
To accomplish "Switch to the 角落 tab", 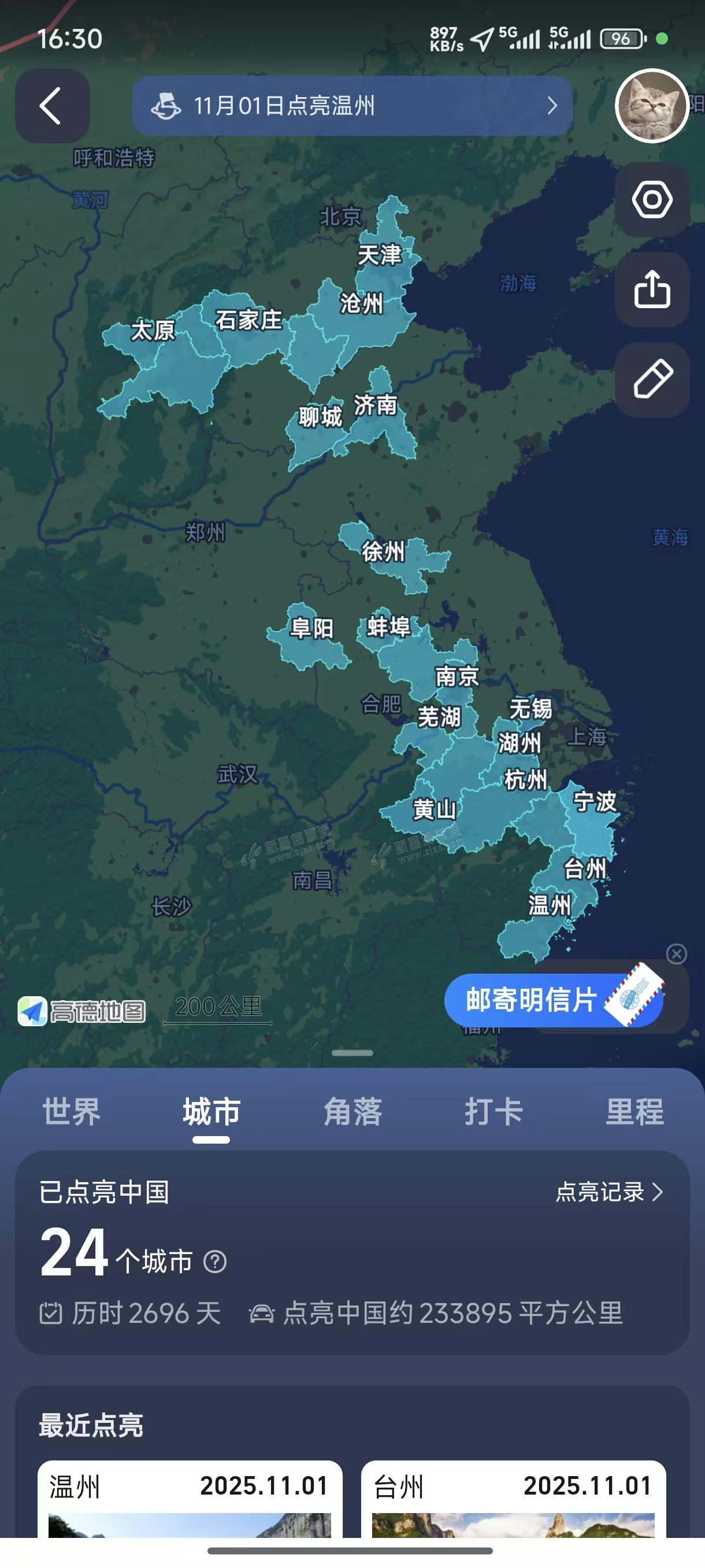I will (x=353, y=1111).
